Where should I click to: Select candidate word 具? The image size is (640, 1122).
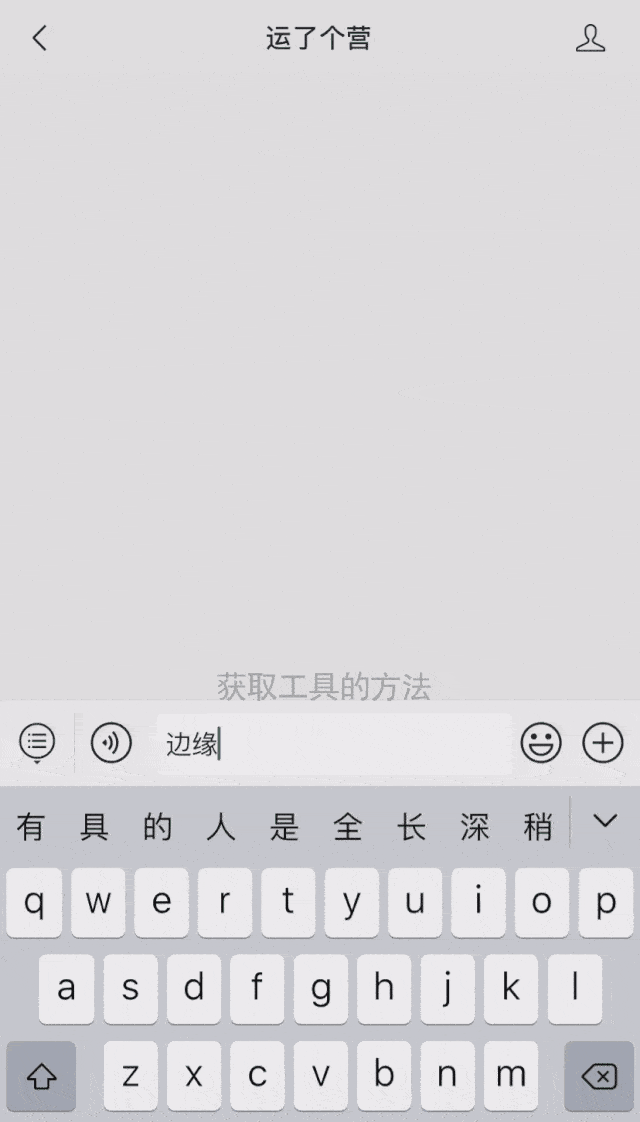tap(94, 827)
